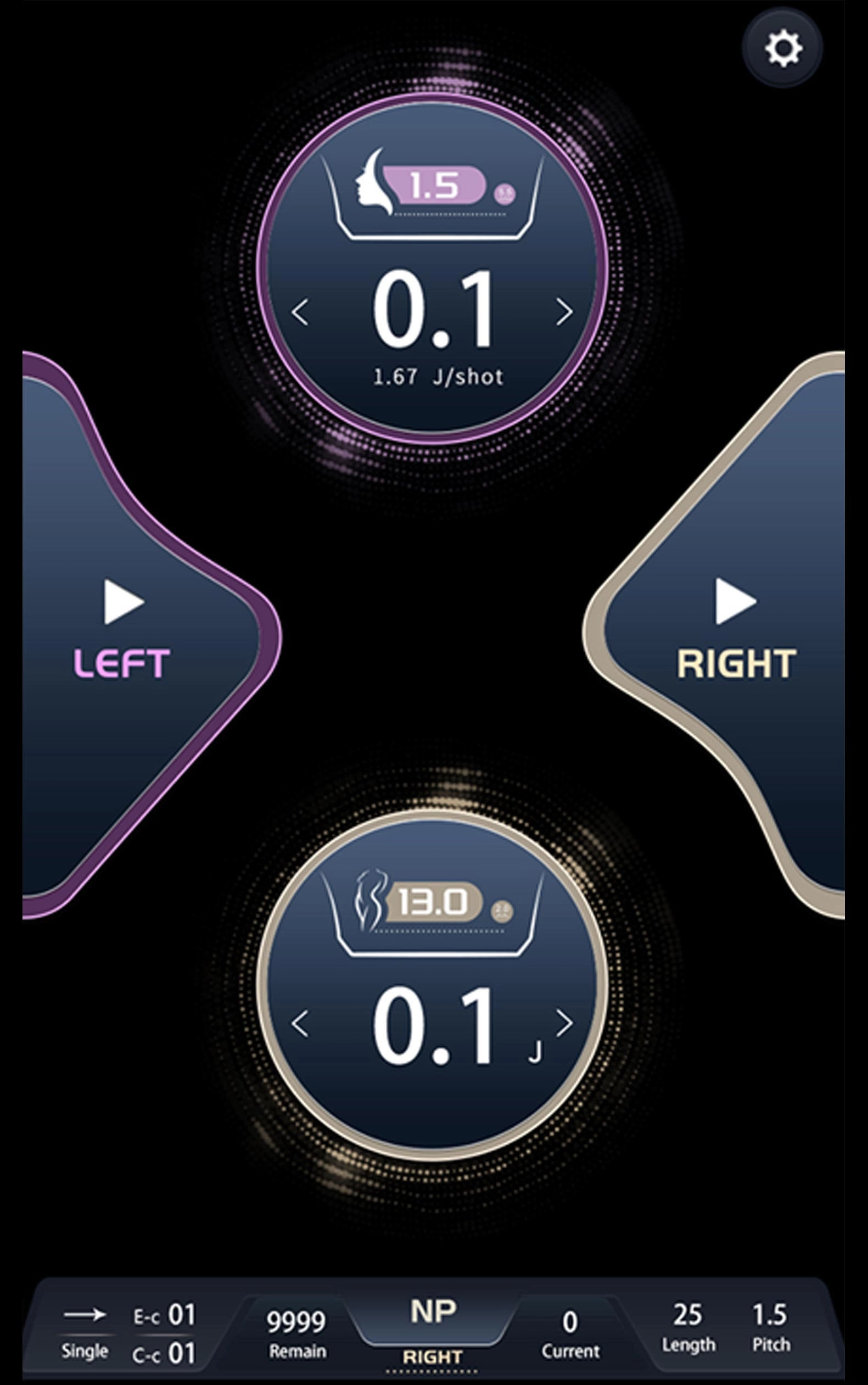This screenshot has width=868, height=1385.
Task: Increase the 13.0 cartridge energy level
Action: 564,1023
